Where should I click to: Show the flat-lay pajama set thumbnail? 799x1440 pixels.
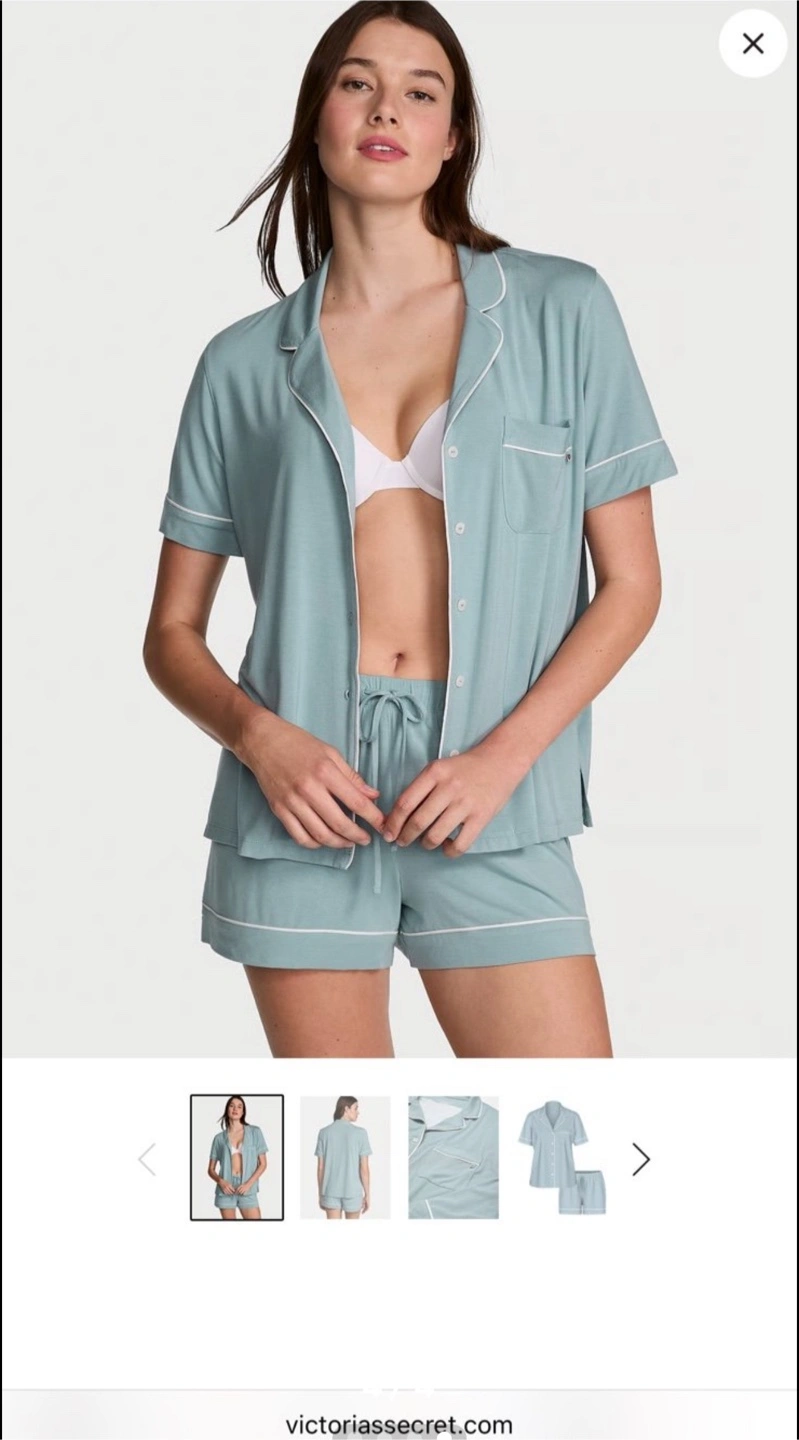tap(561, 1157)
